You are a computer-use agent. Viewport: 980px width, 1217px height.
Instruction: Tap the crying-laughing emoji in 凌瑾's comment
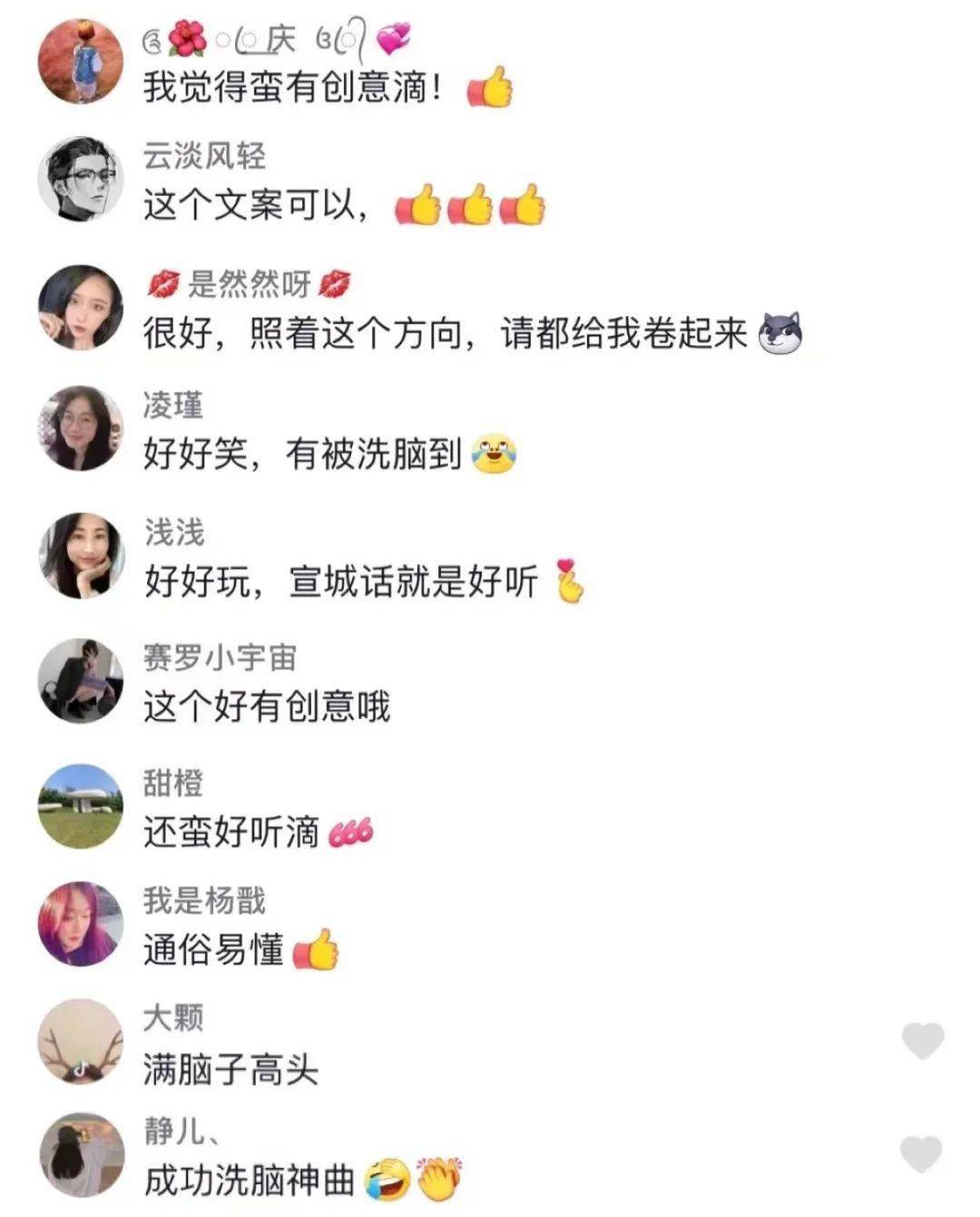click(493, 452)
